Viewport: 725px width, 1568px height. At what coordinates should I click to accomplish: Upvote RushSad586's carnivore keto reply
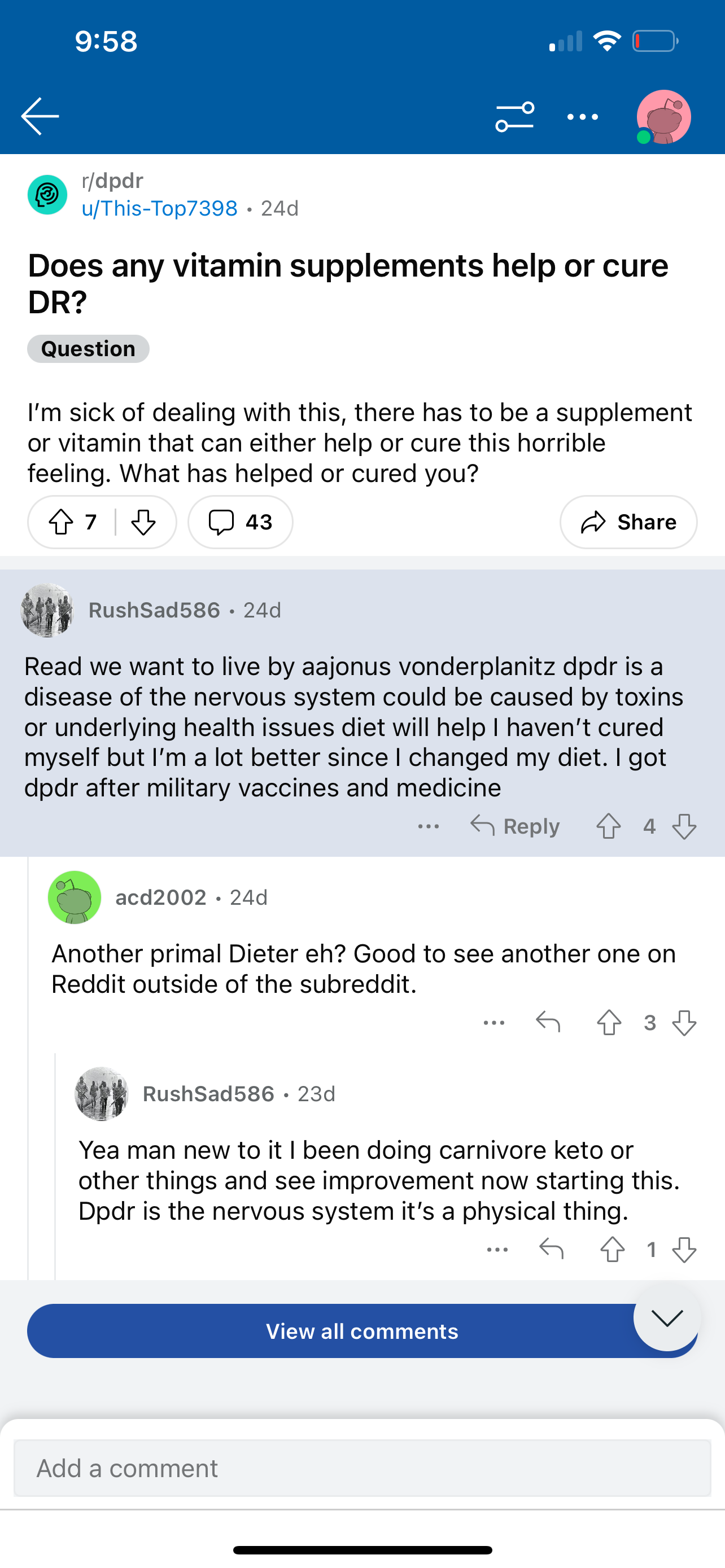point(612,1250)
